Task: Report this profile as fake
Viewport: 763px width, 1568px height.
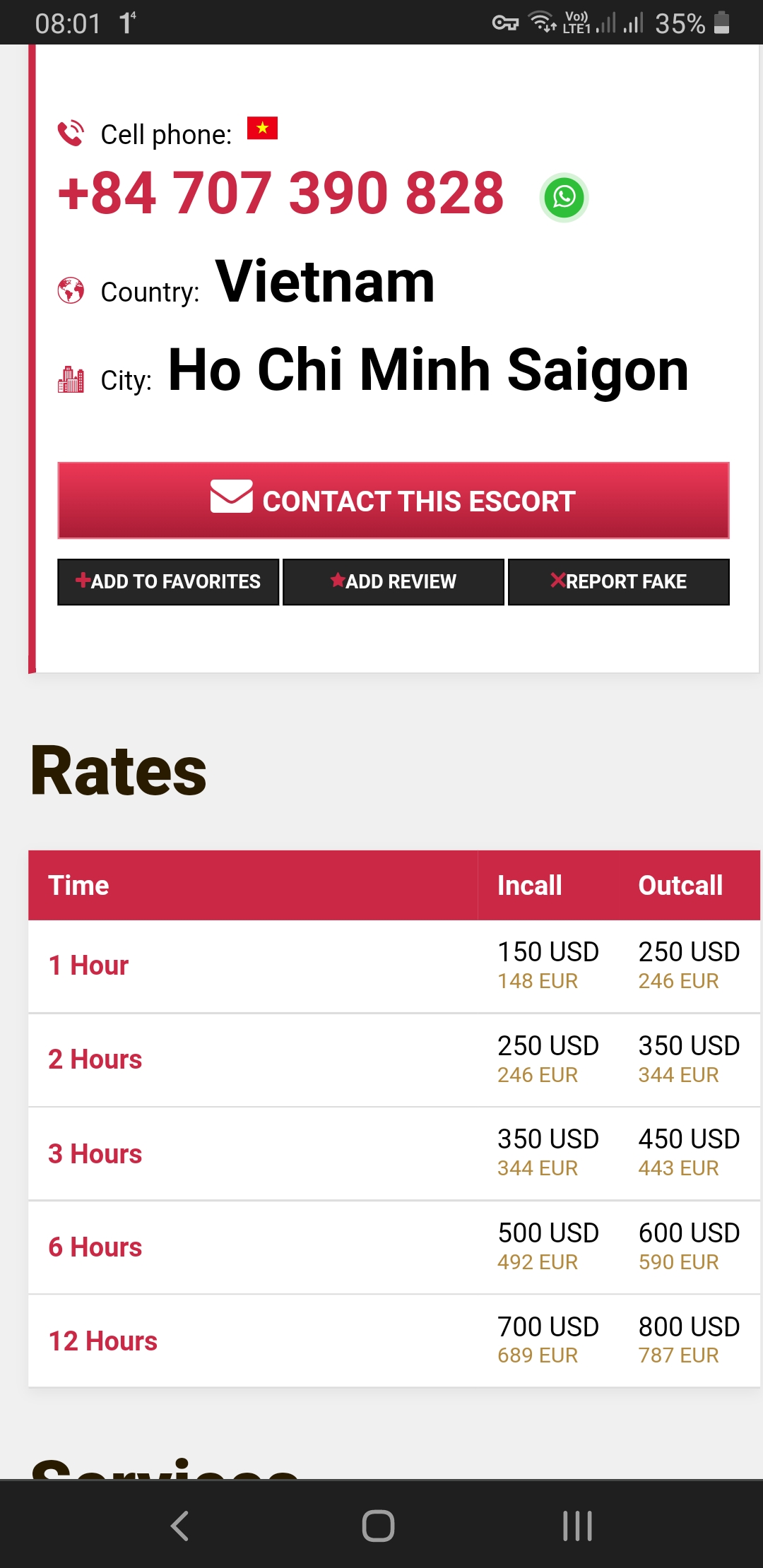Action: [x=619, y=582]
